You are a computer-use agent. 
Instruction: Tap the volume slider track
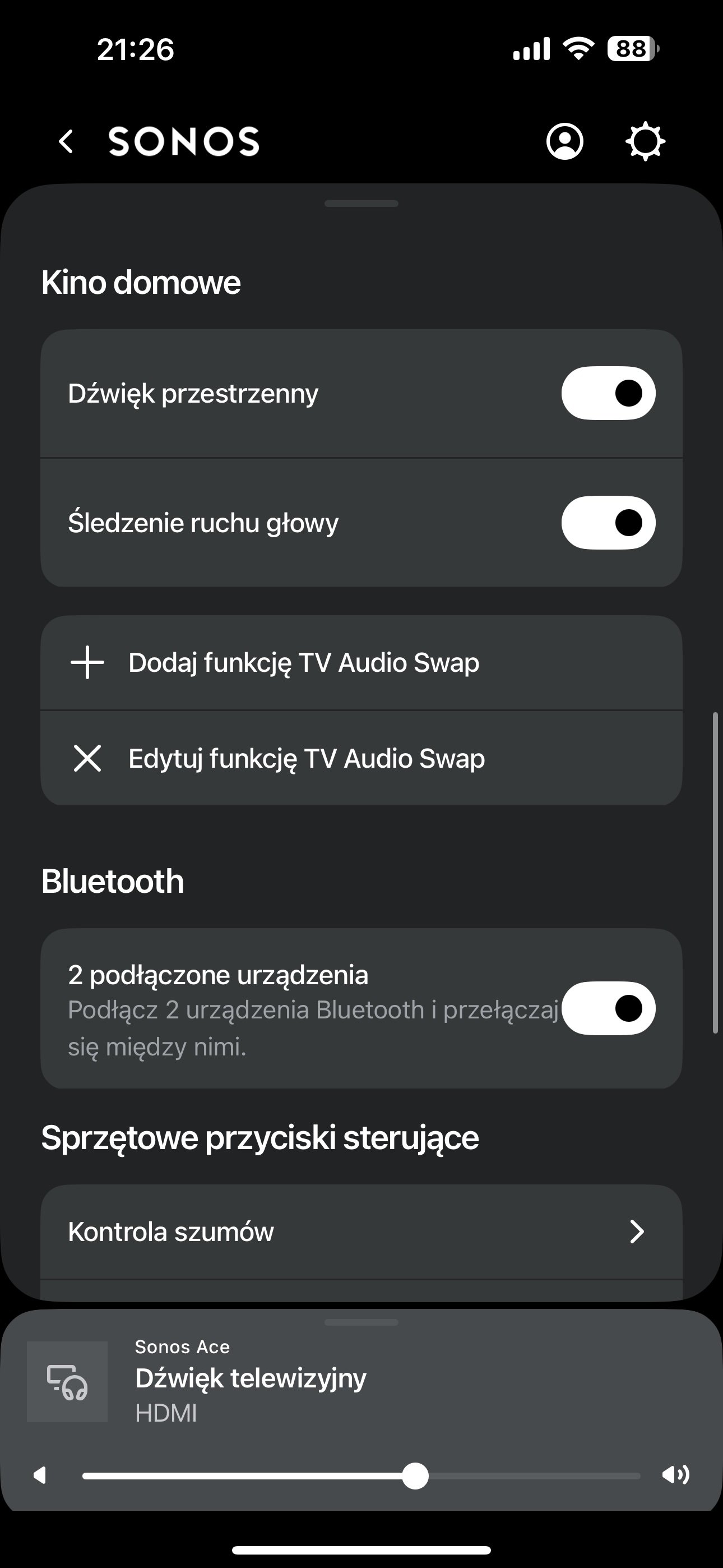361,1475
